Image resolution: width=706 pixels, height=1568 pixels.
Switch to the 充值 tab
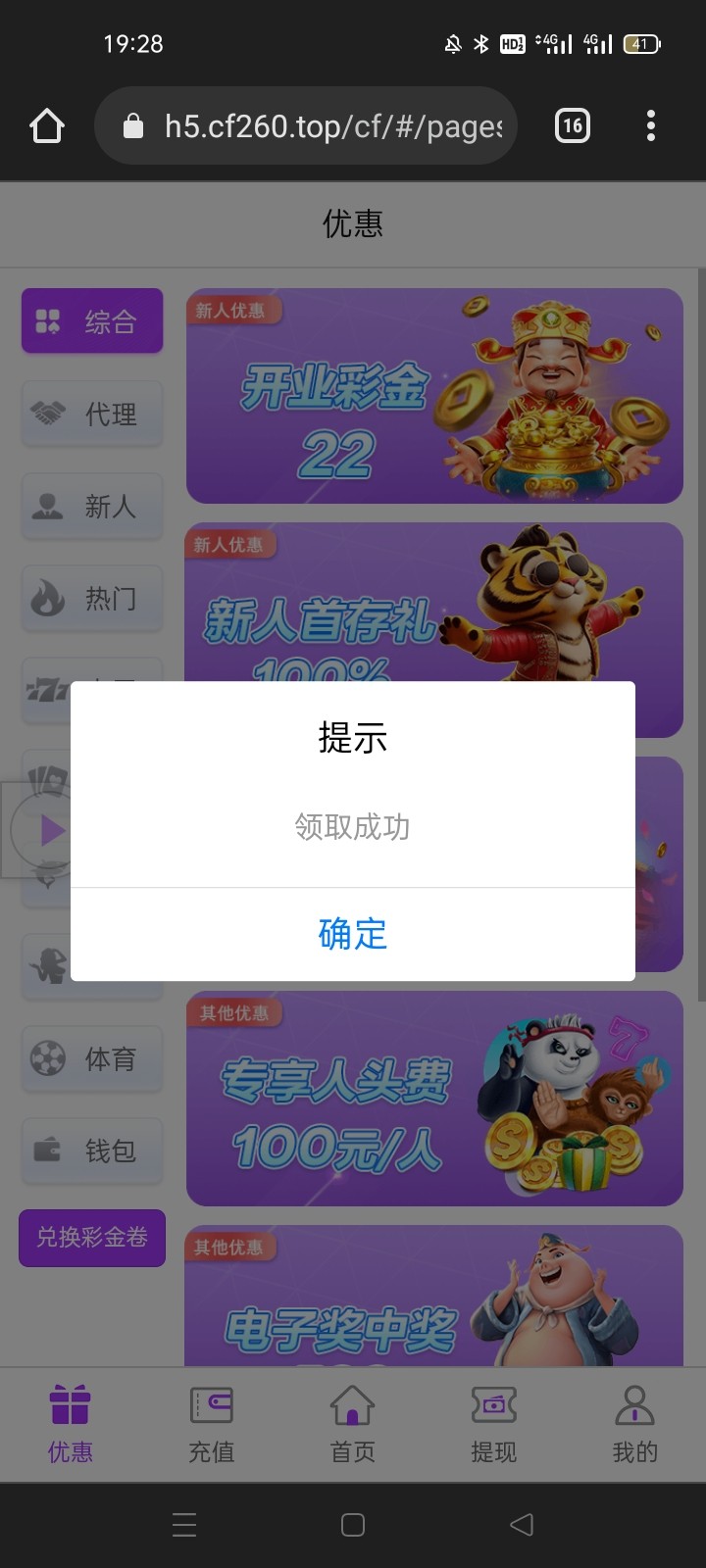pyautogui.click(x=212, y=1424)
